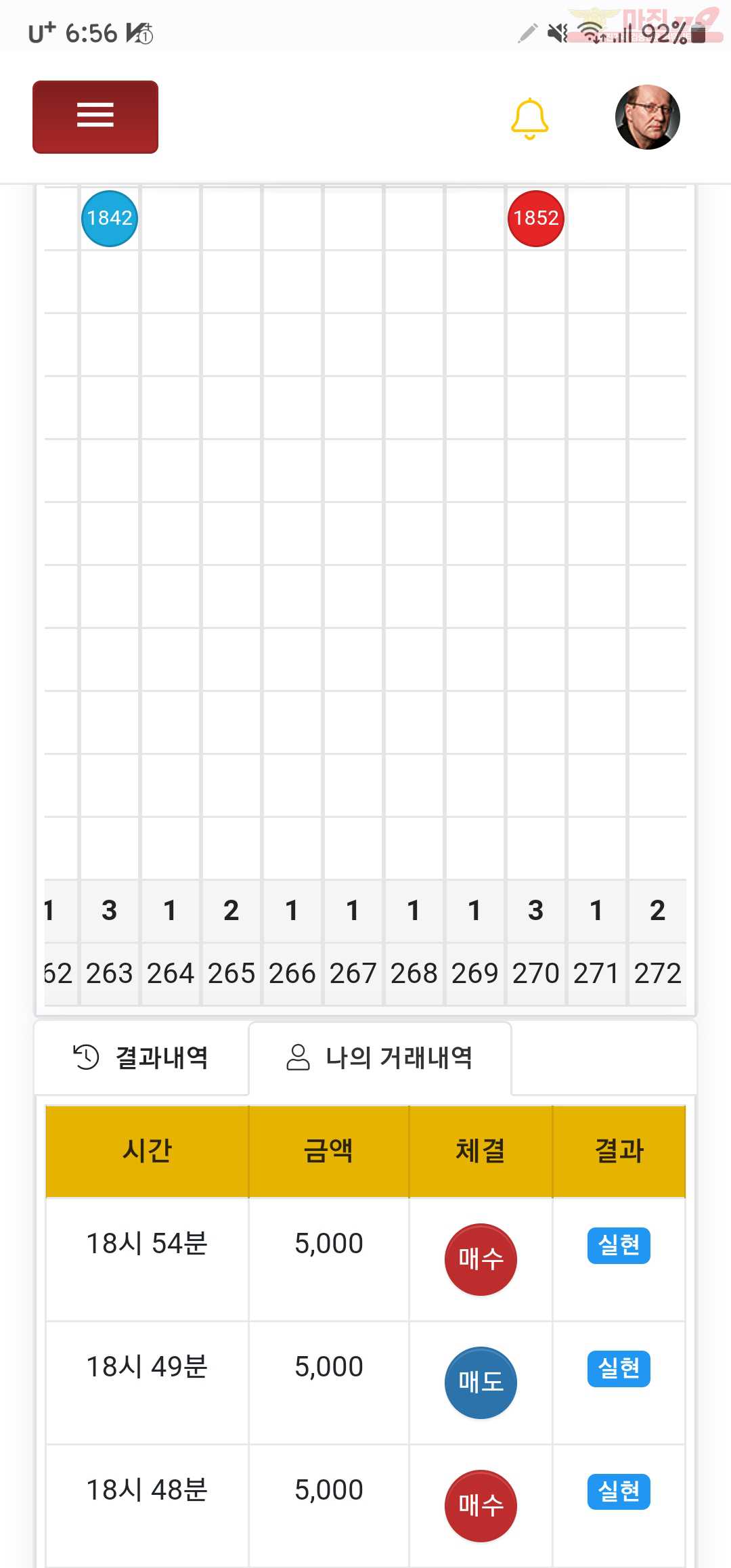Image resolution: width=731 pixels, height=1568 pixels.
Task: Switch to the 결과내역 tab
Action: click(x=141, y=1058)
